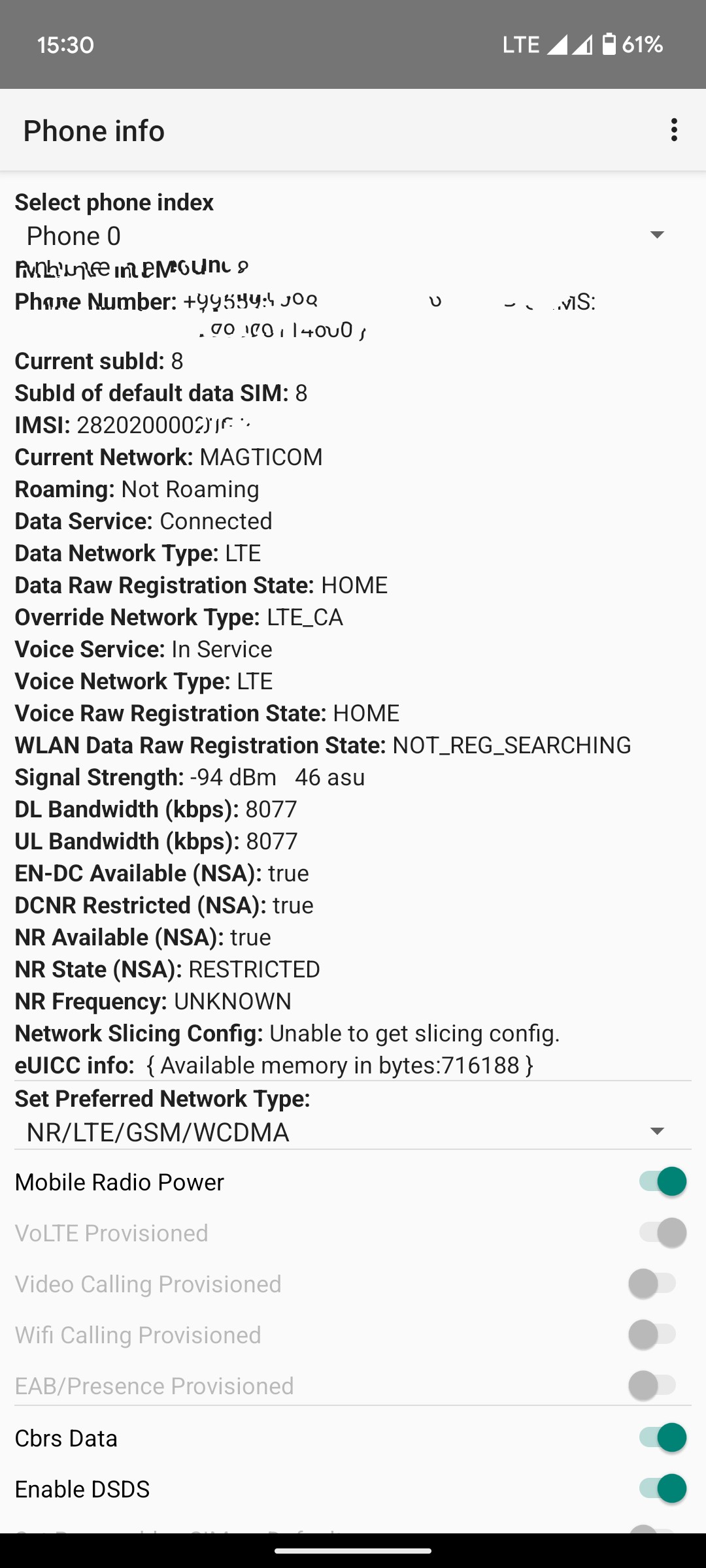The width and height of the screenshot is (706, 1568).
Task: Disable the Cbrs Data switch
Action: click(x=663, y=1438)
